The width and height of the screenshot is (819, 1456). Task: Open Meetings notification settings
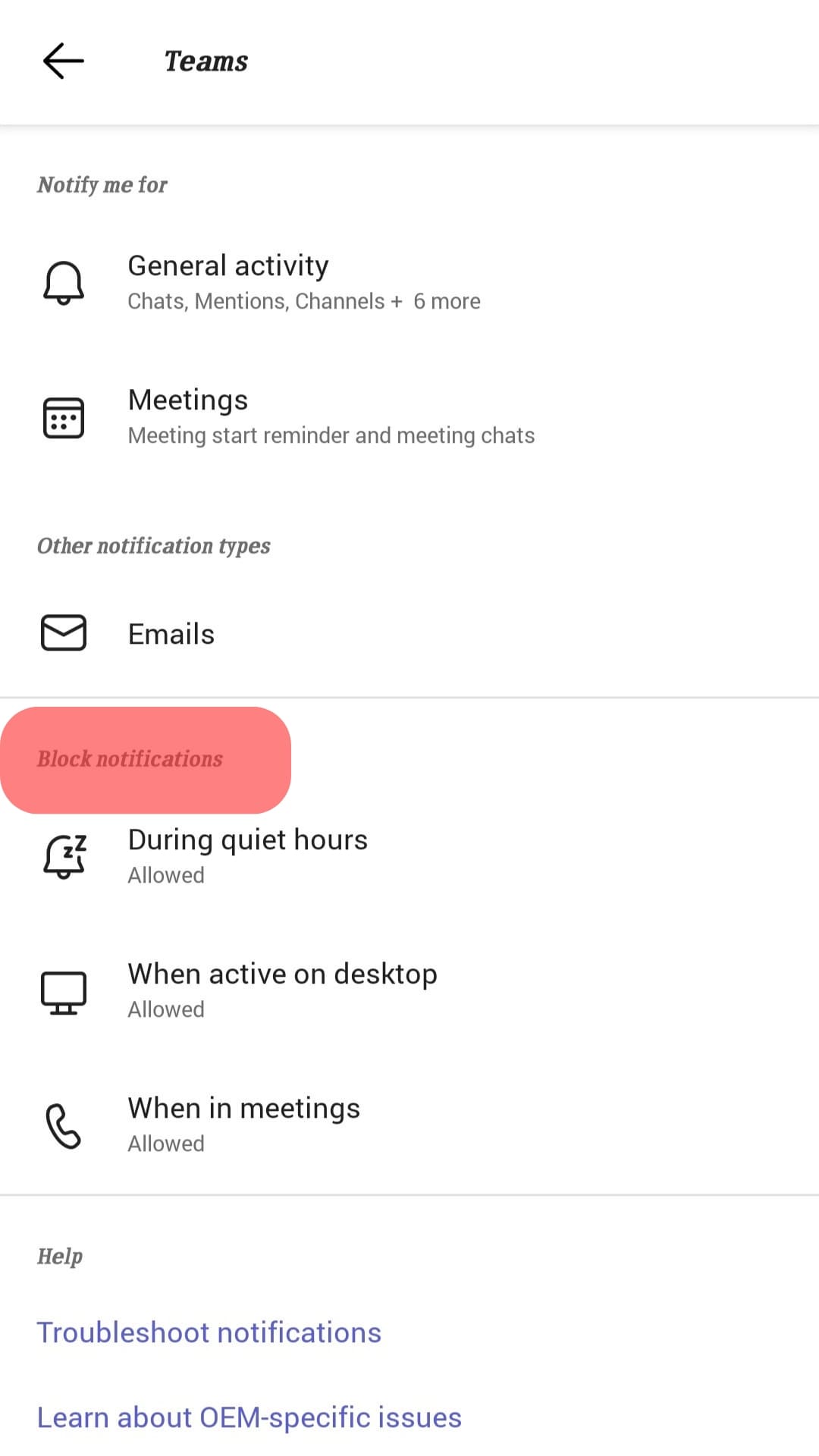(x=331, y=416)
